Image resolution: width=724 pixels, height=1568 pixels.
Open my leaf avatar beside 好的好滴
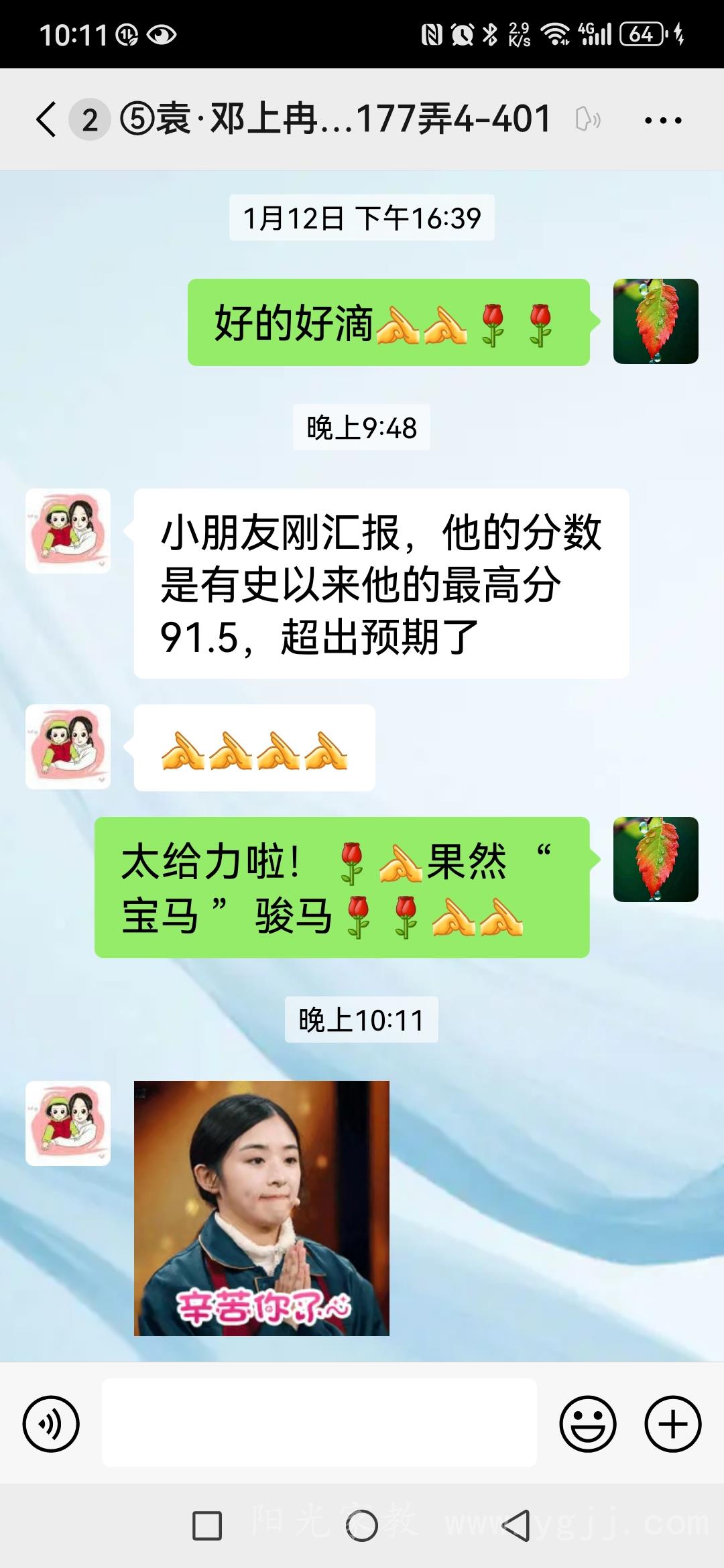point(655,322)
